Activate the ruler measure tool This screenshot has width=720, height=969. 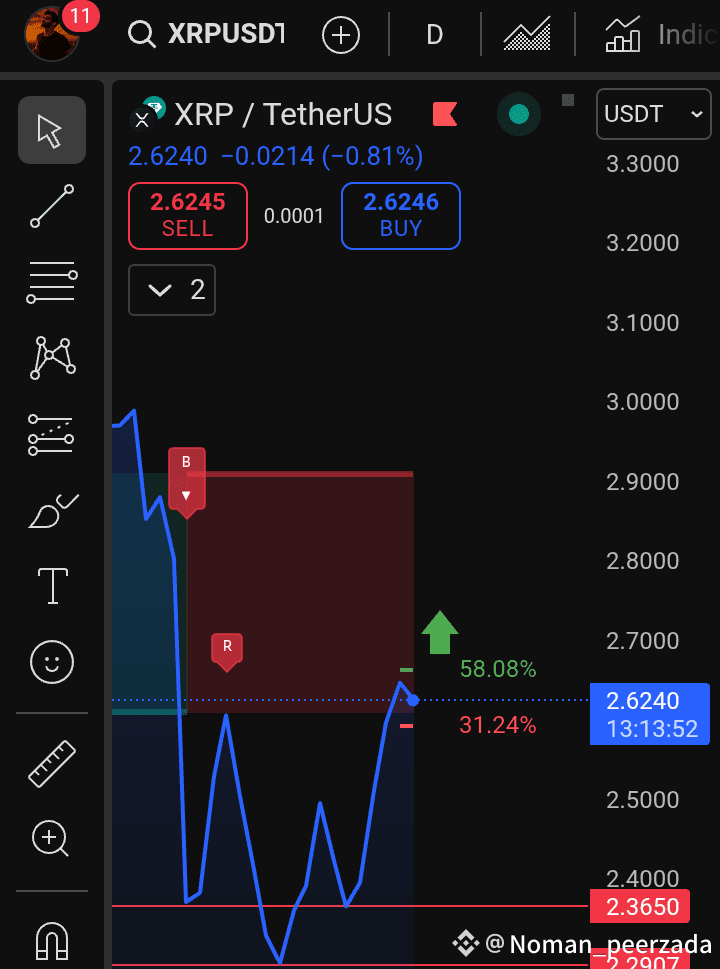pyautogui.click(x=51, y=763)
